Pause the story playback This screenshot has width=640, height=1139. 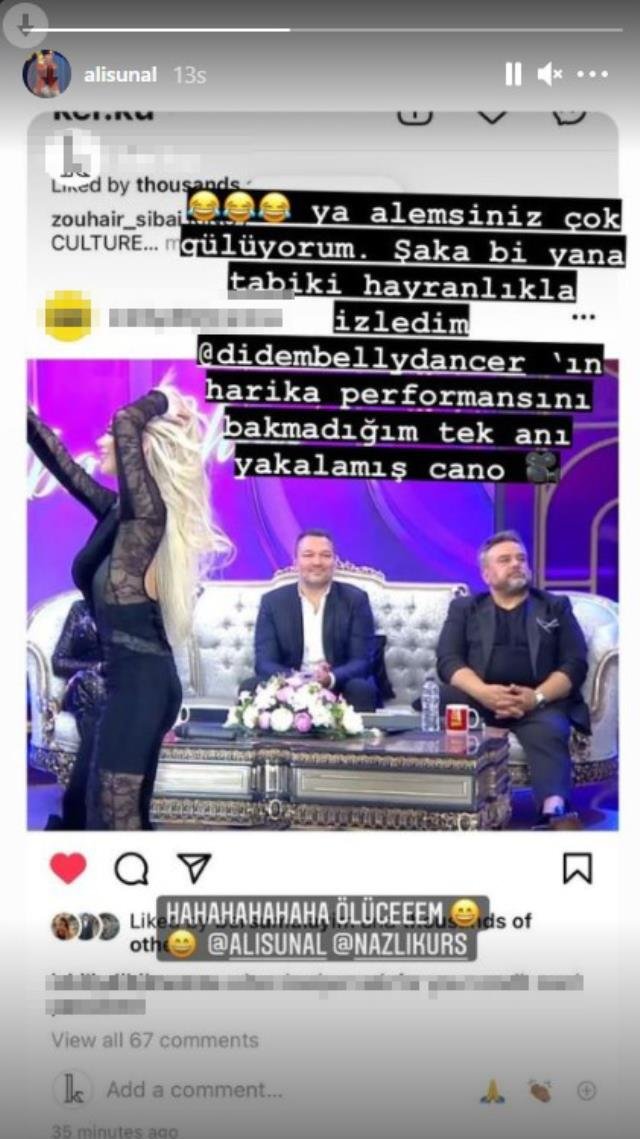512,74
